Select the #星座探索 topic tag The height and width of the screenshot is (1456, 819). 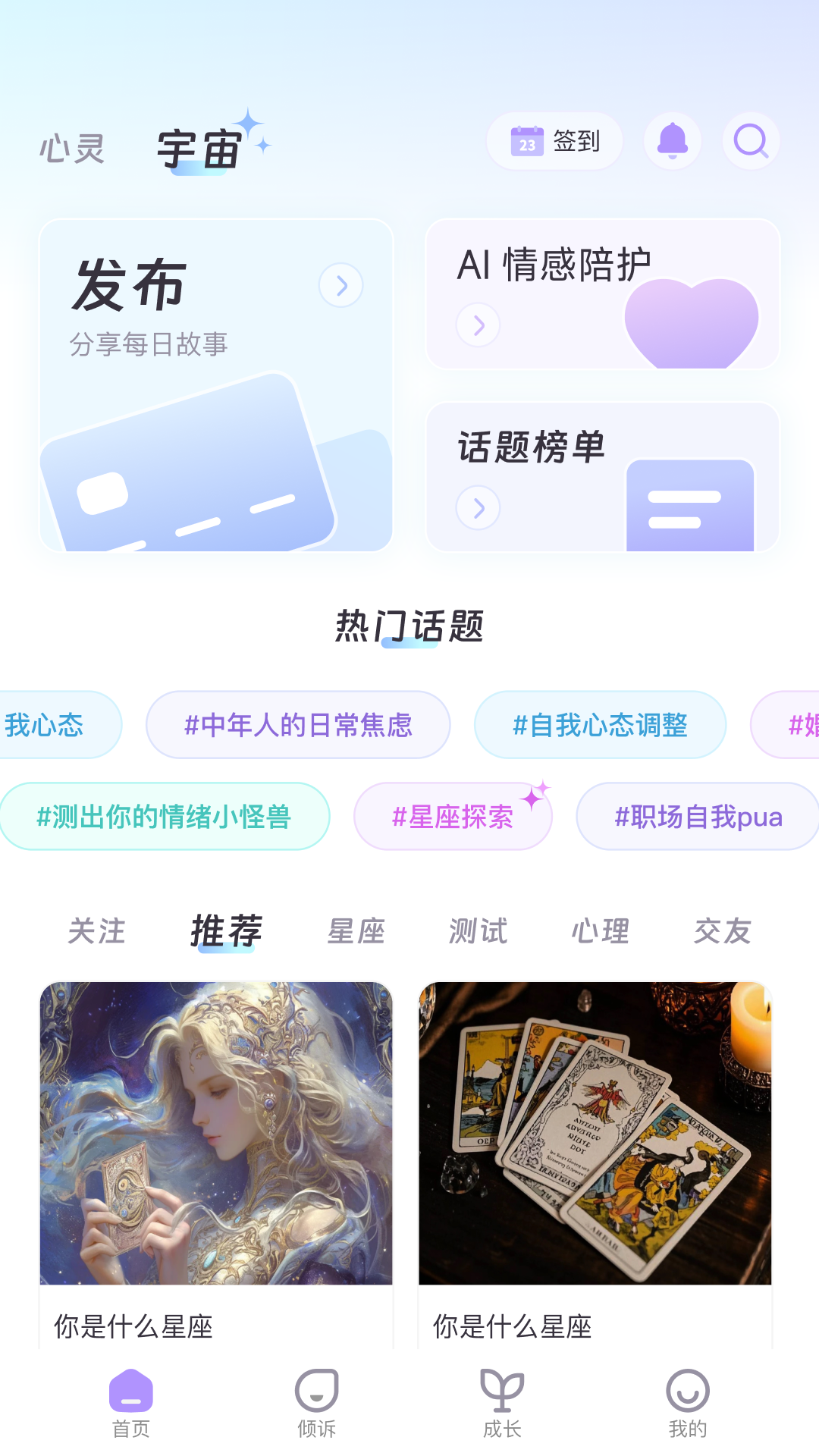tap(452, 817)
